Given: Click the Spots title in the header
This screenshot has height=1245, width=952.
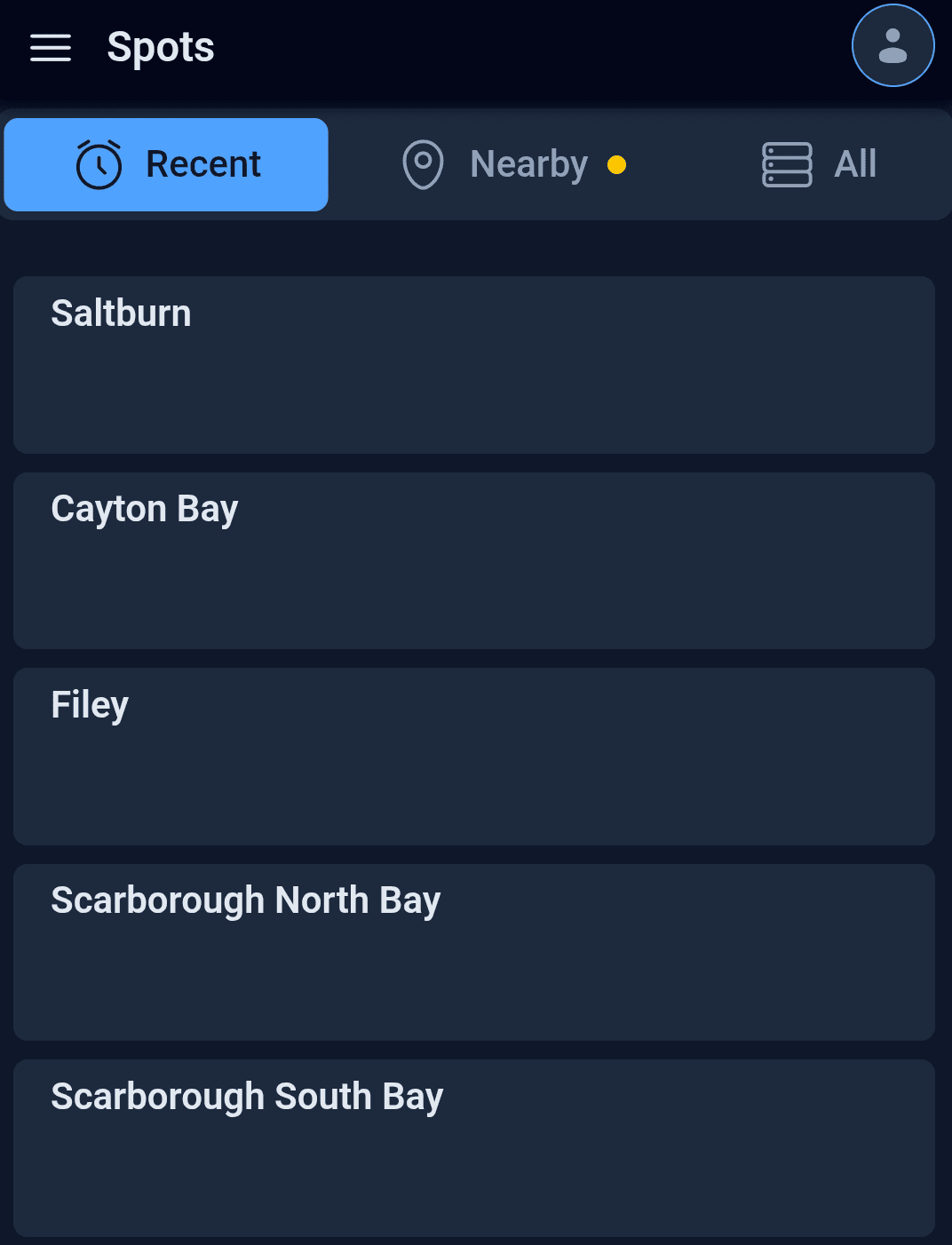Looking at the screenshot, I should pos(161,46).
